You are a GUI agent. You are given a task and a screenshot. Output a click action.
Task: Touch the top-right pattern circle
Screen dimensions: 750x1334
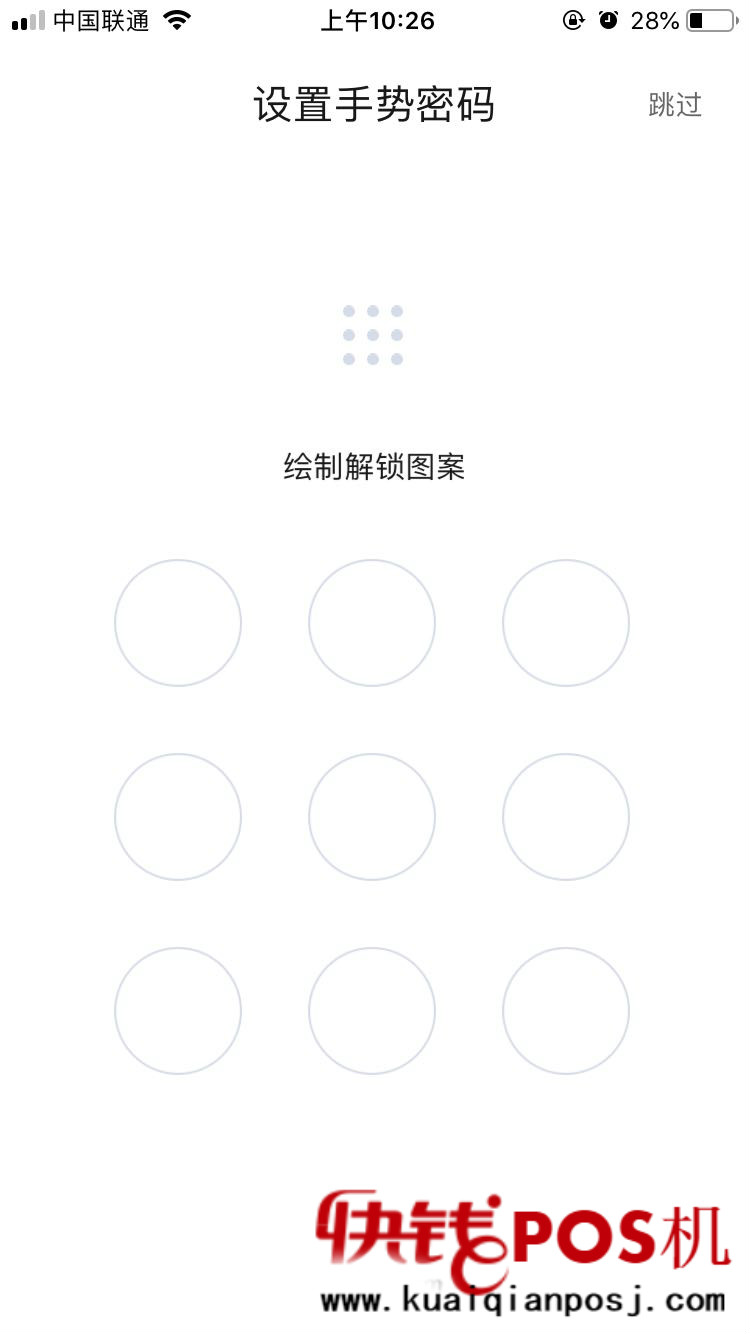(x=566, y=623)
